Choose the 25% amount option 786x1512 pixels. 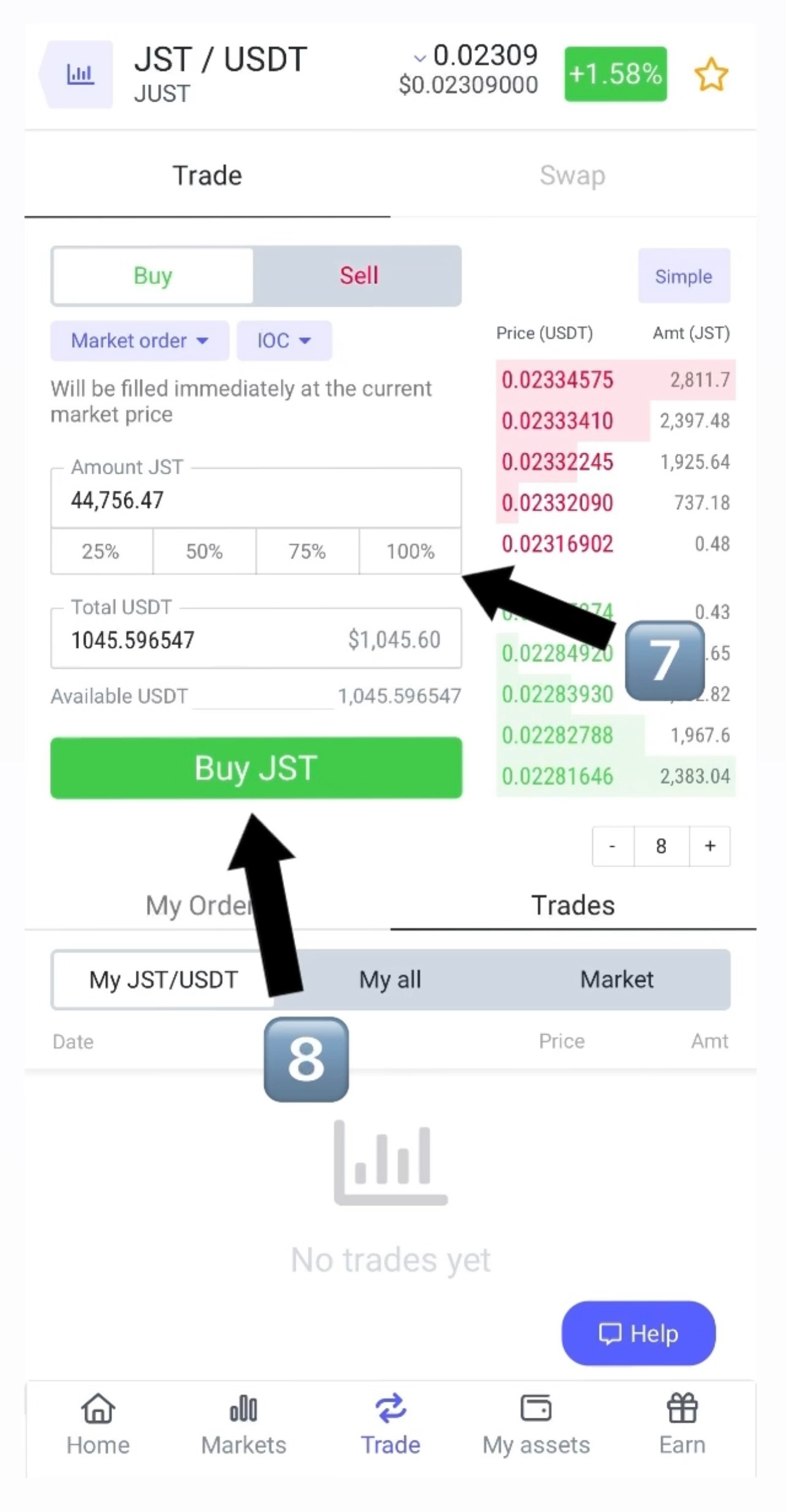pos(101,552)
